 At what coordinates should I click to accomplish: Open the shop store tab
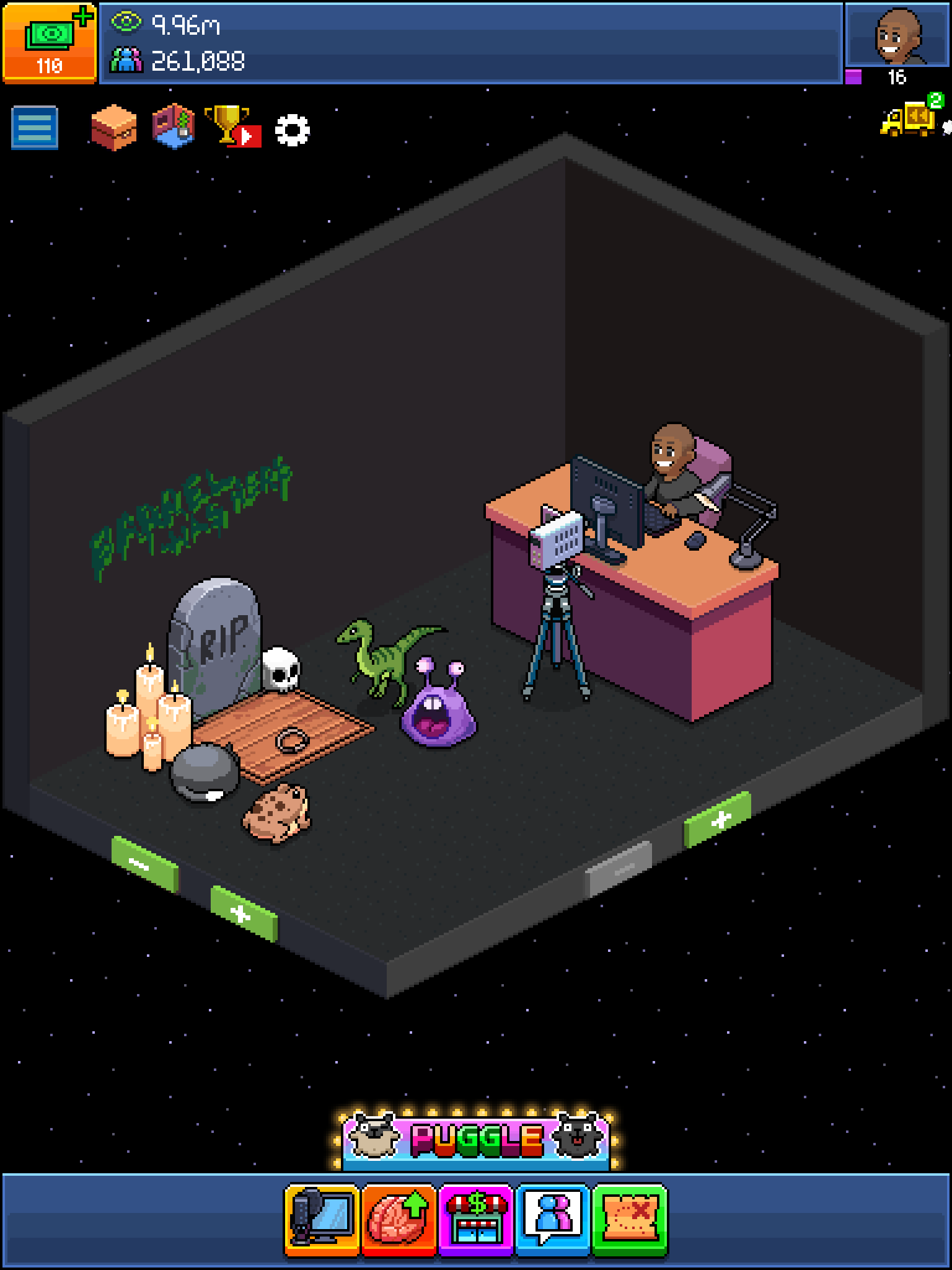(476, 1219)
